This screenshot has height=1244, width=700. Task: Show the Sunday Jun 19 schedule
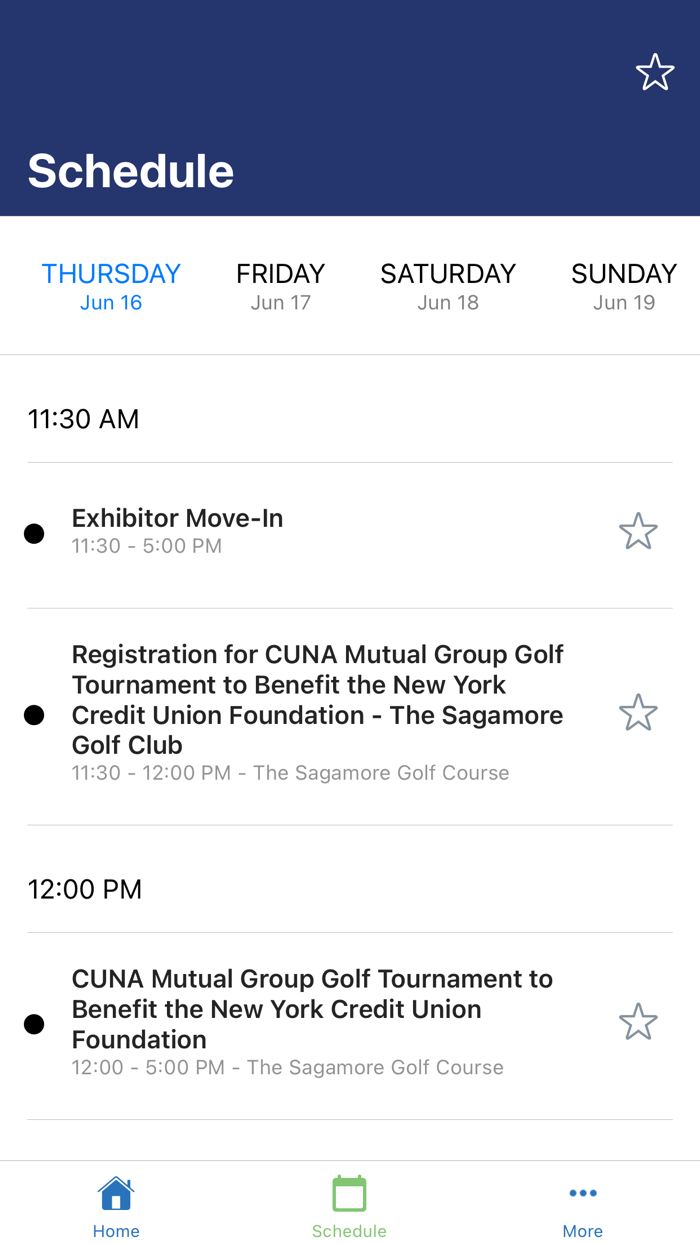click(623, 286)
